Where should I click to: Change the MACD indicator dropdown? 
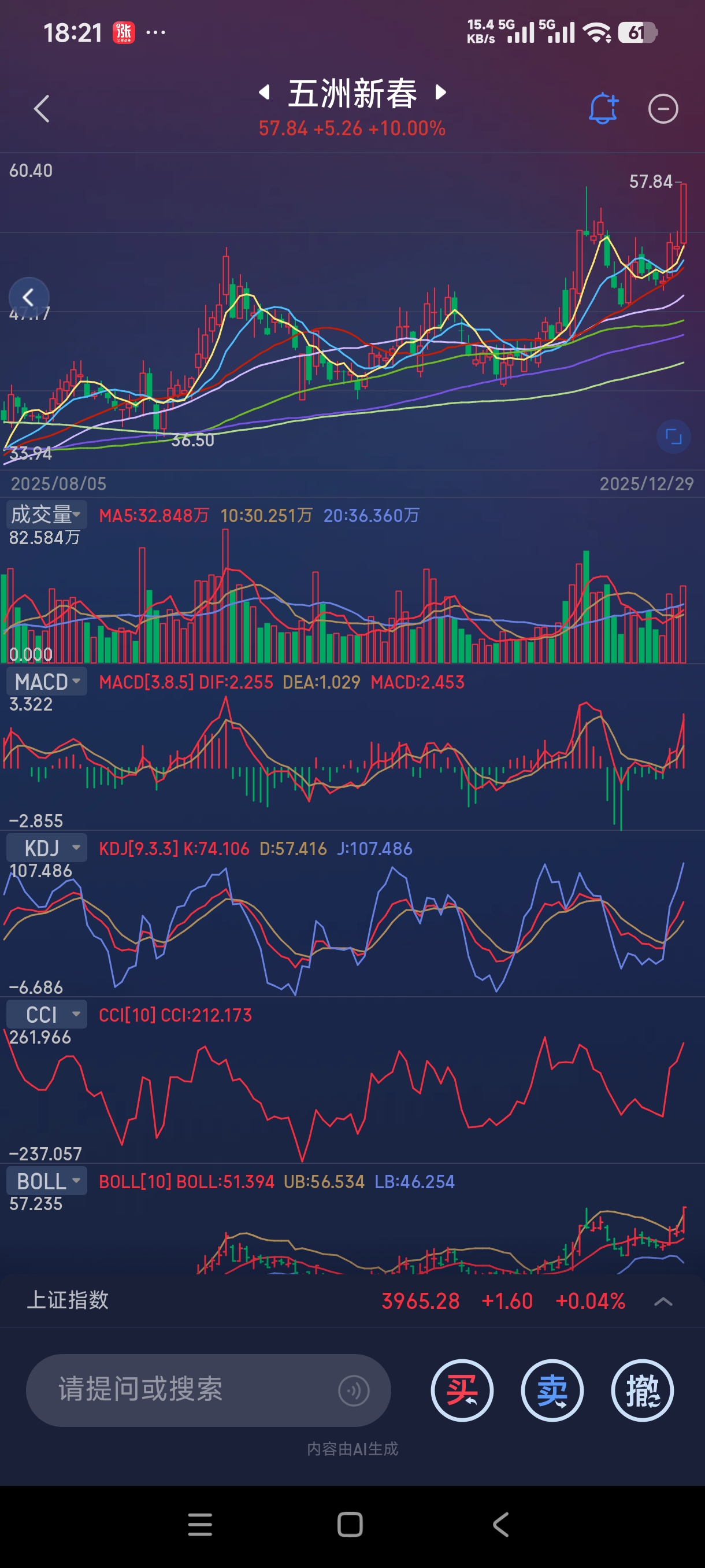pos(46,682)
